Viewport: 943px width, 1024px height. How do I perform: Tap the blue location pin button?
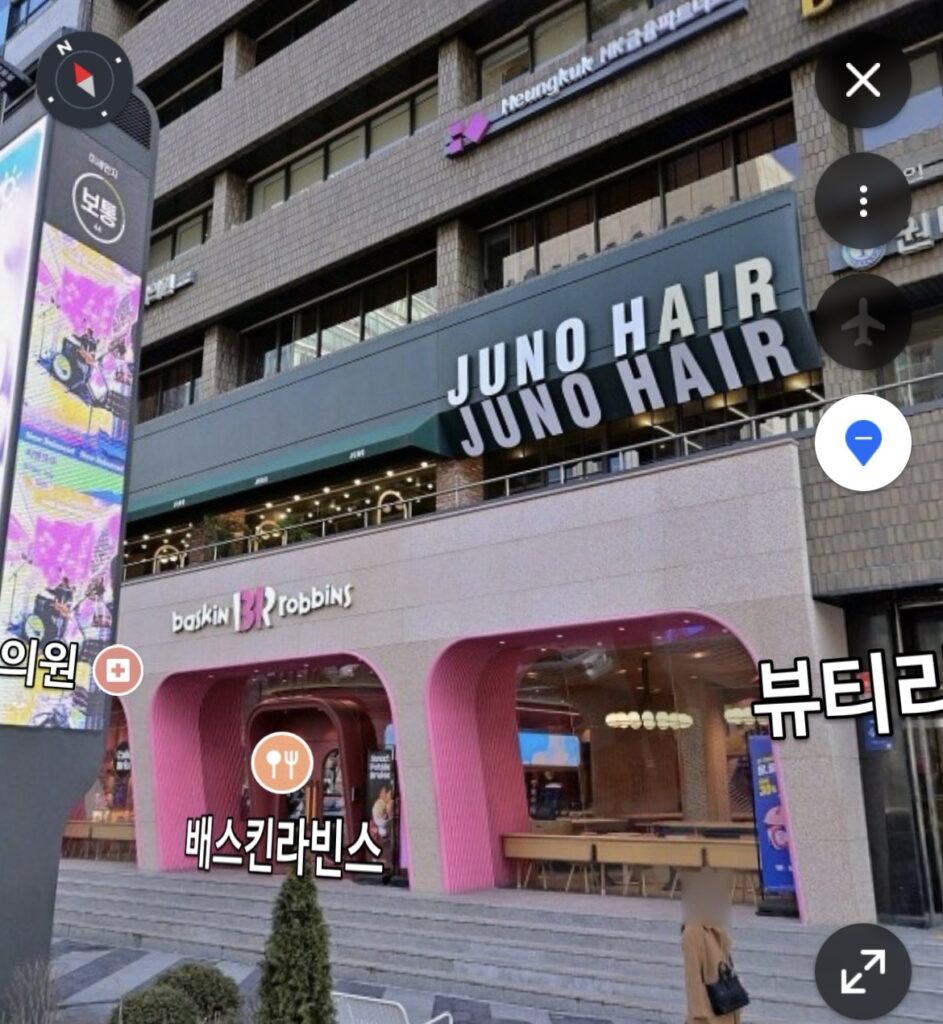pyautogui.click(x=862, y=442)
